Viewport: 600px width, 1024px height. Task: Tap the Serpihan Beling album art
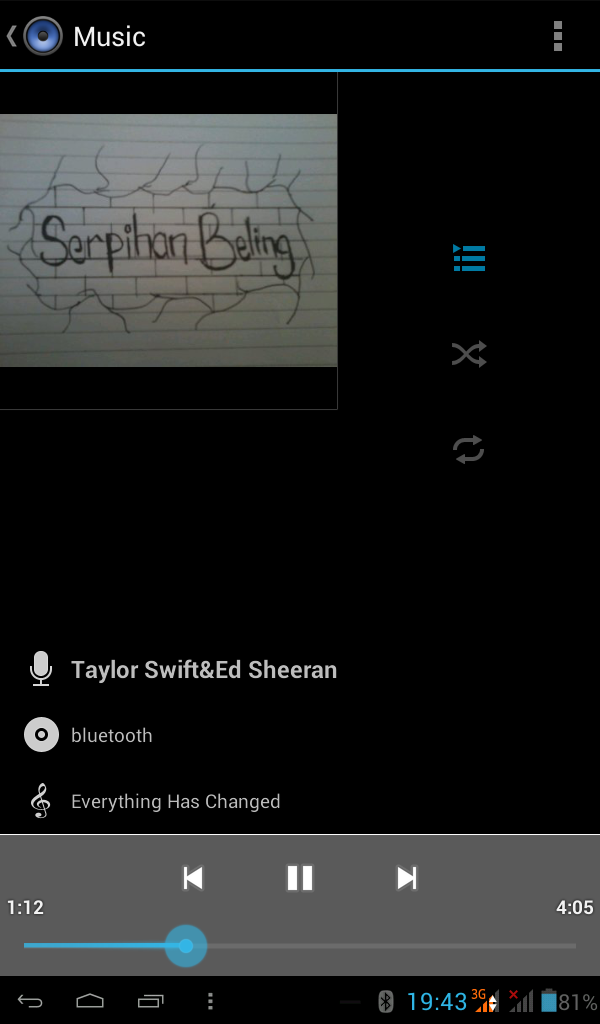pyautogui.click(x=168, y=240)
